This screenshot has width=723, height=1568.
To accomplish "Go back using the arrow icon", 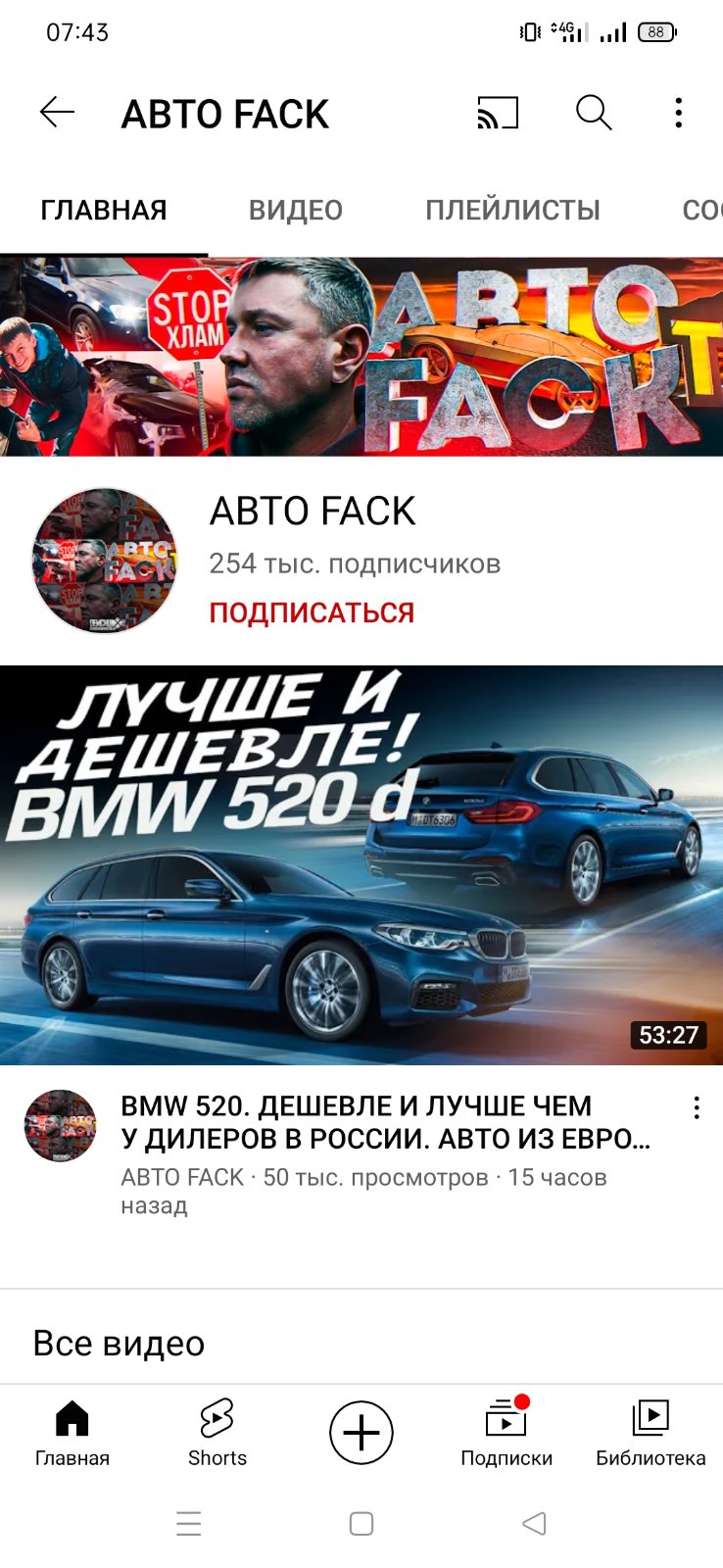I will (x=57, y=113).
